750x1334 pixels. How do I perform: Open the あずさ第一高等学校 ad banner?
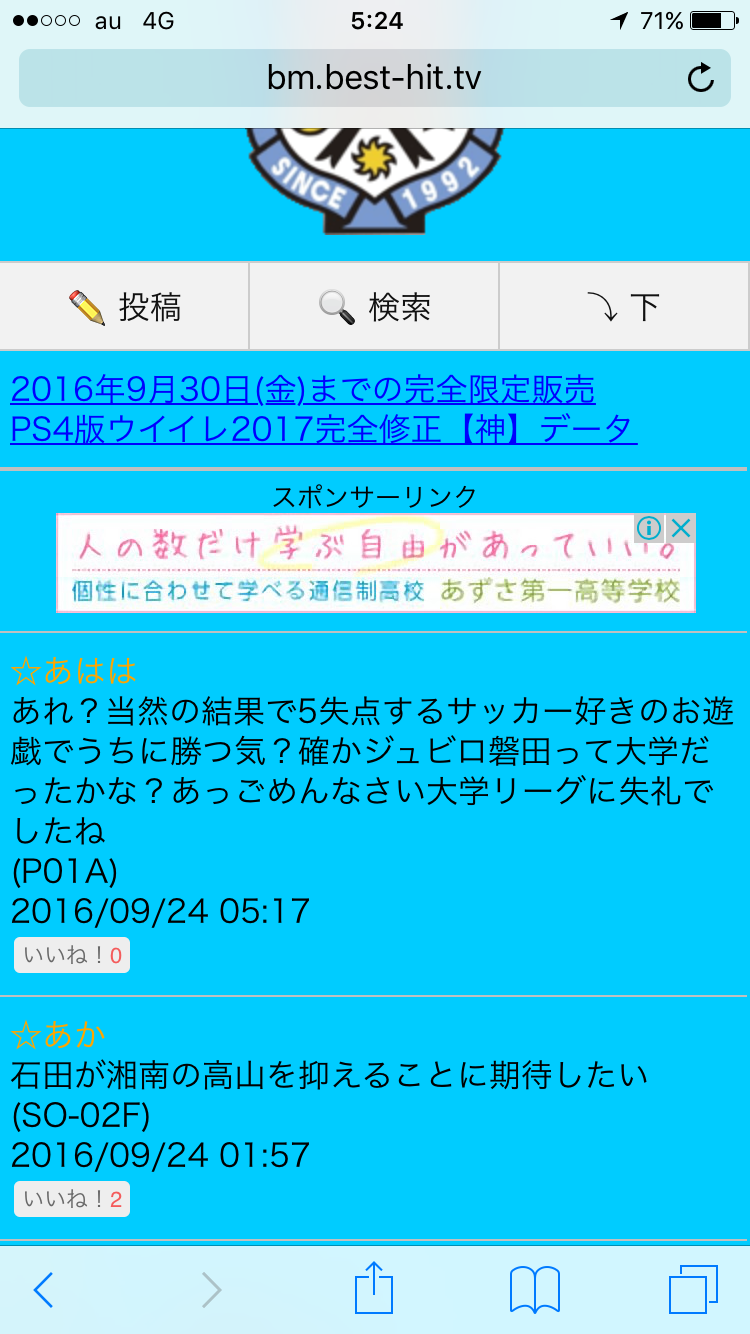click(350, 563)
